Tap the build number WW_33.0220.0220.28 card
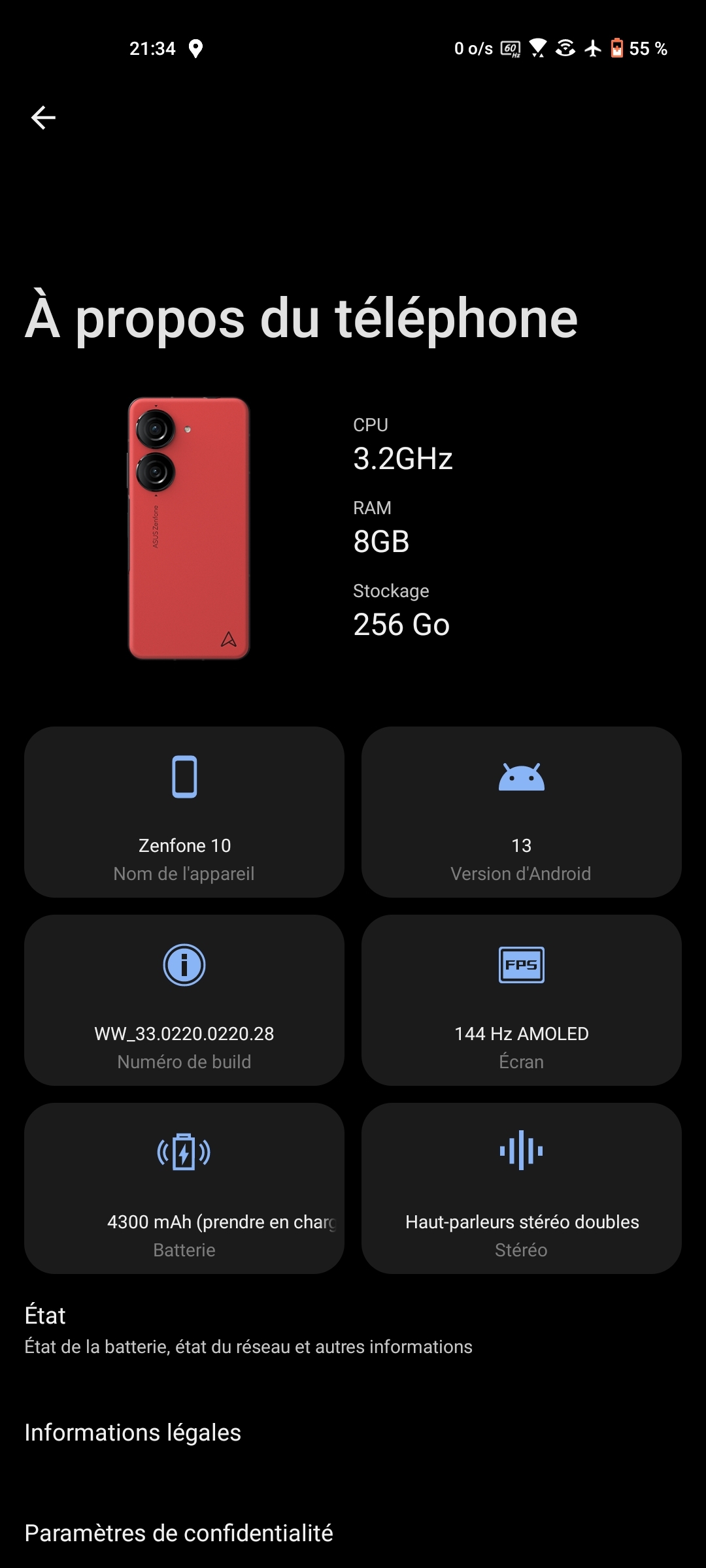706x1568 pixels. click(184, 1000)
